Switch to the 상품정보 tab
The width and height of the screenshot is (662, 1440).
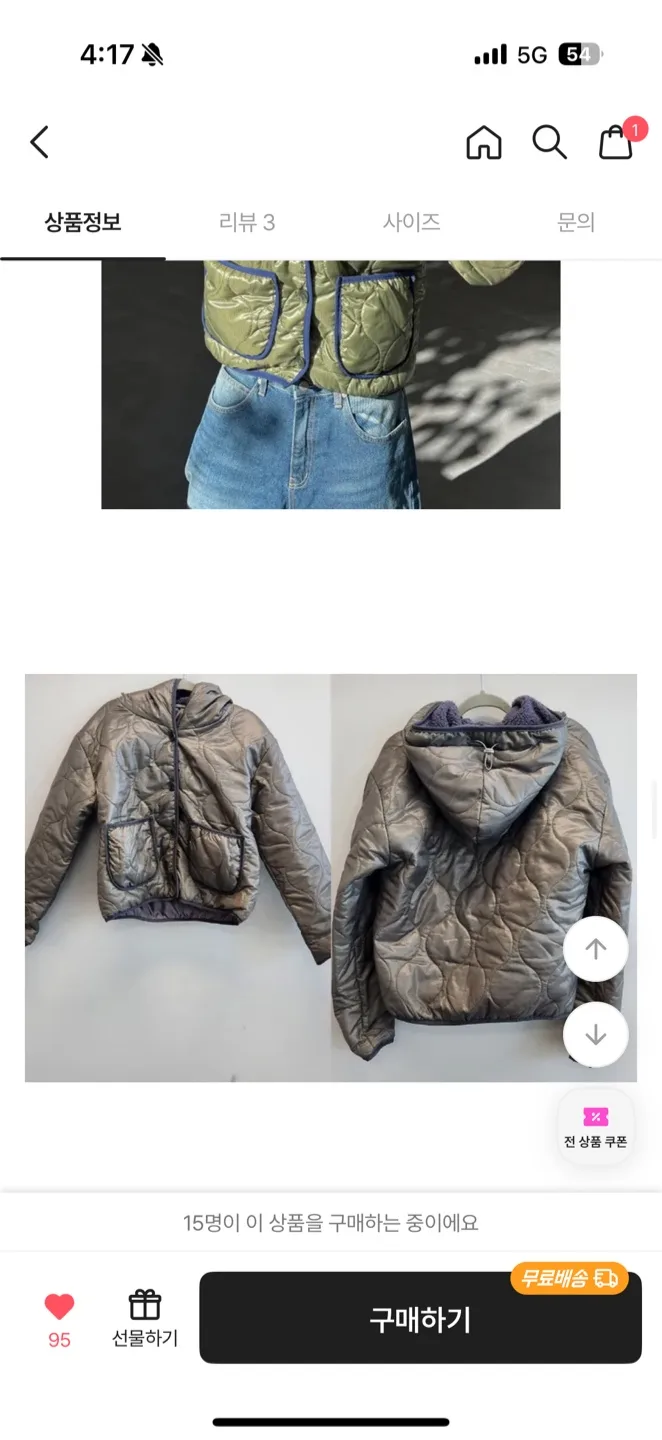click(x=83, y=223)
